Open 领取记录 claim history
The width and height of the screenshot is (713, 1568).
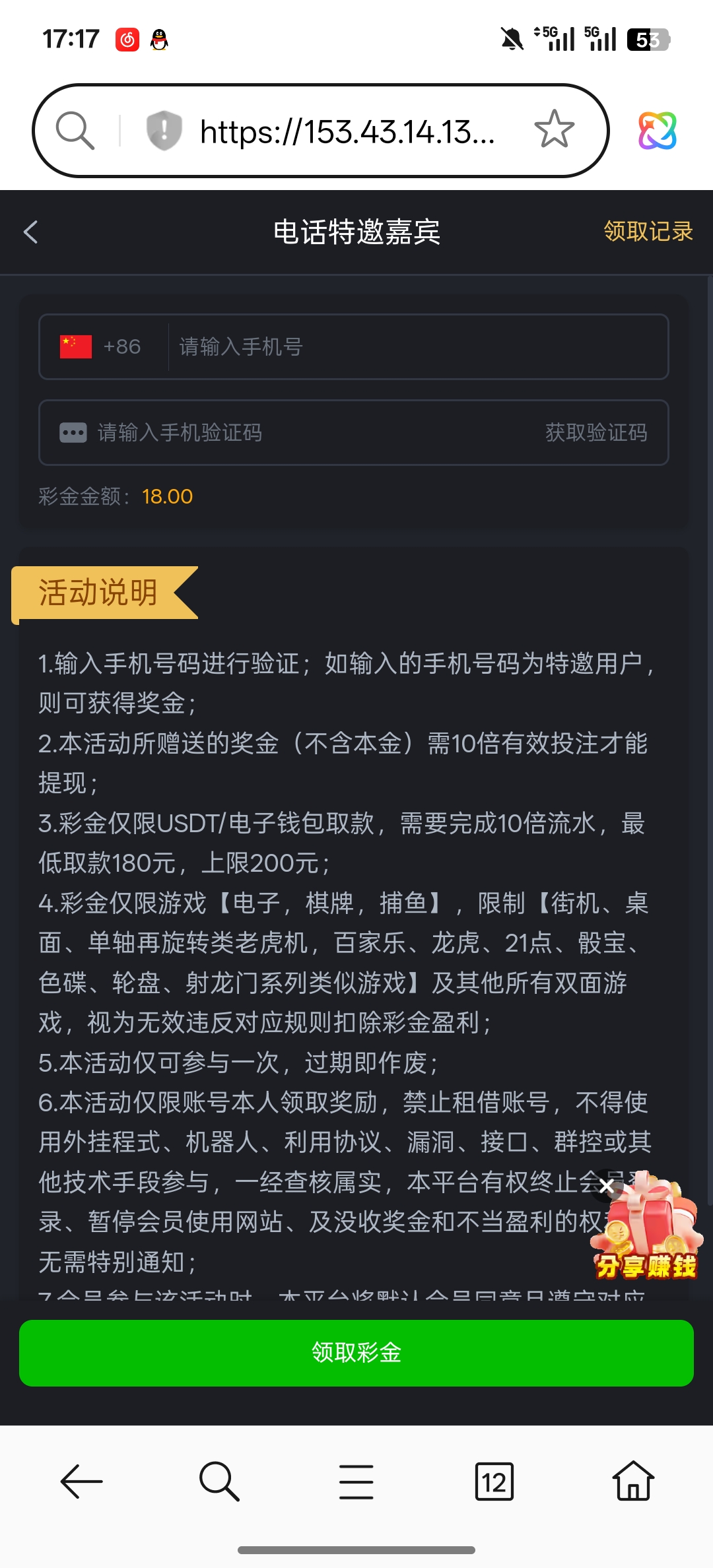point(648,232)
